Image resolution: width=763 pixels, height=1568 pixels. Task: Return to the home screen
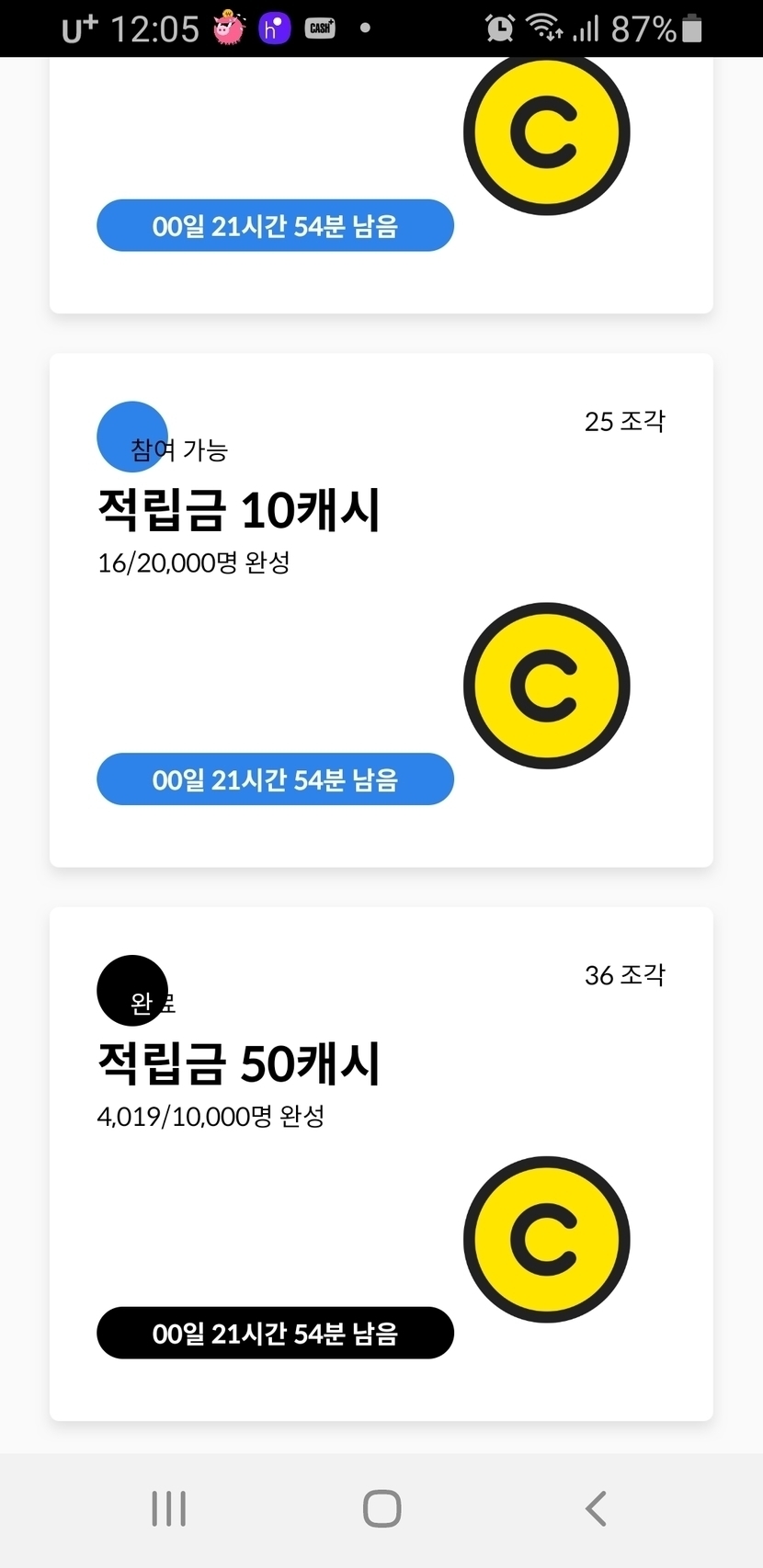381,1508
